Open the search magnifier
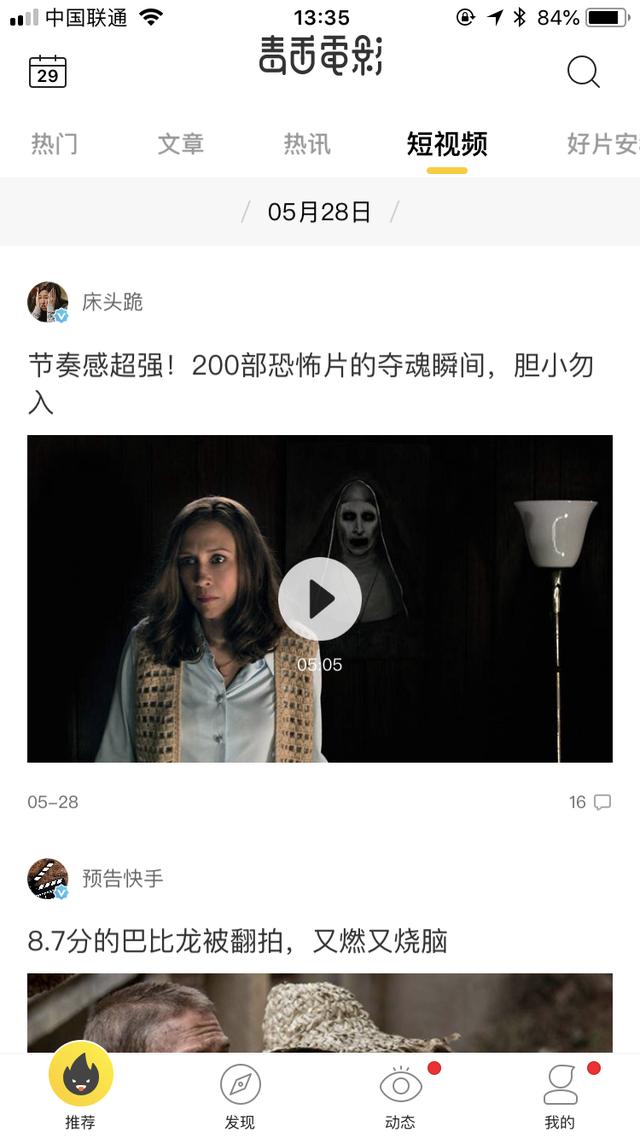Image resolution: width=640 pixels, height=1138 pixels. [x=583, y=72]
